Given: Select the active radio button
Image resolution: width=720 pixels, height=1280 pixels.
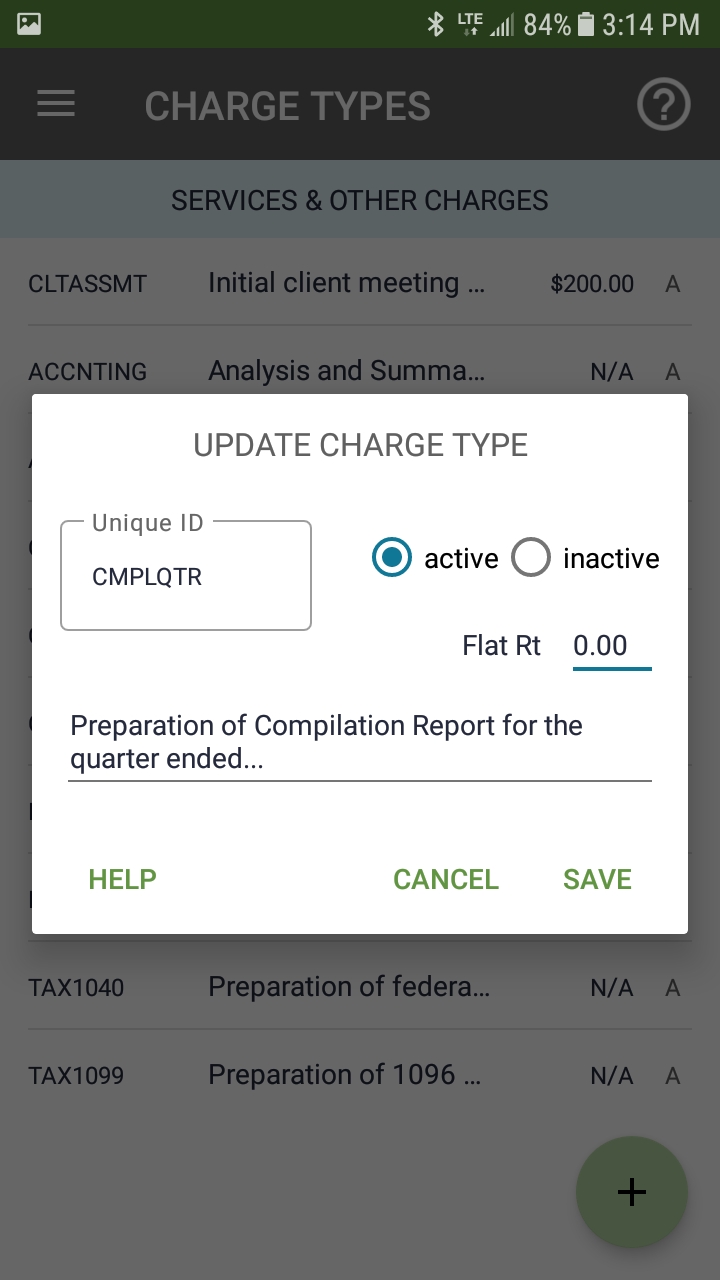Looking at the screenshot, I should 392,558.
